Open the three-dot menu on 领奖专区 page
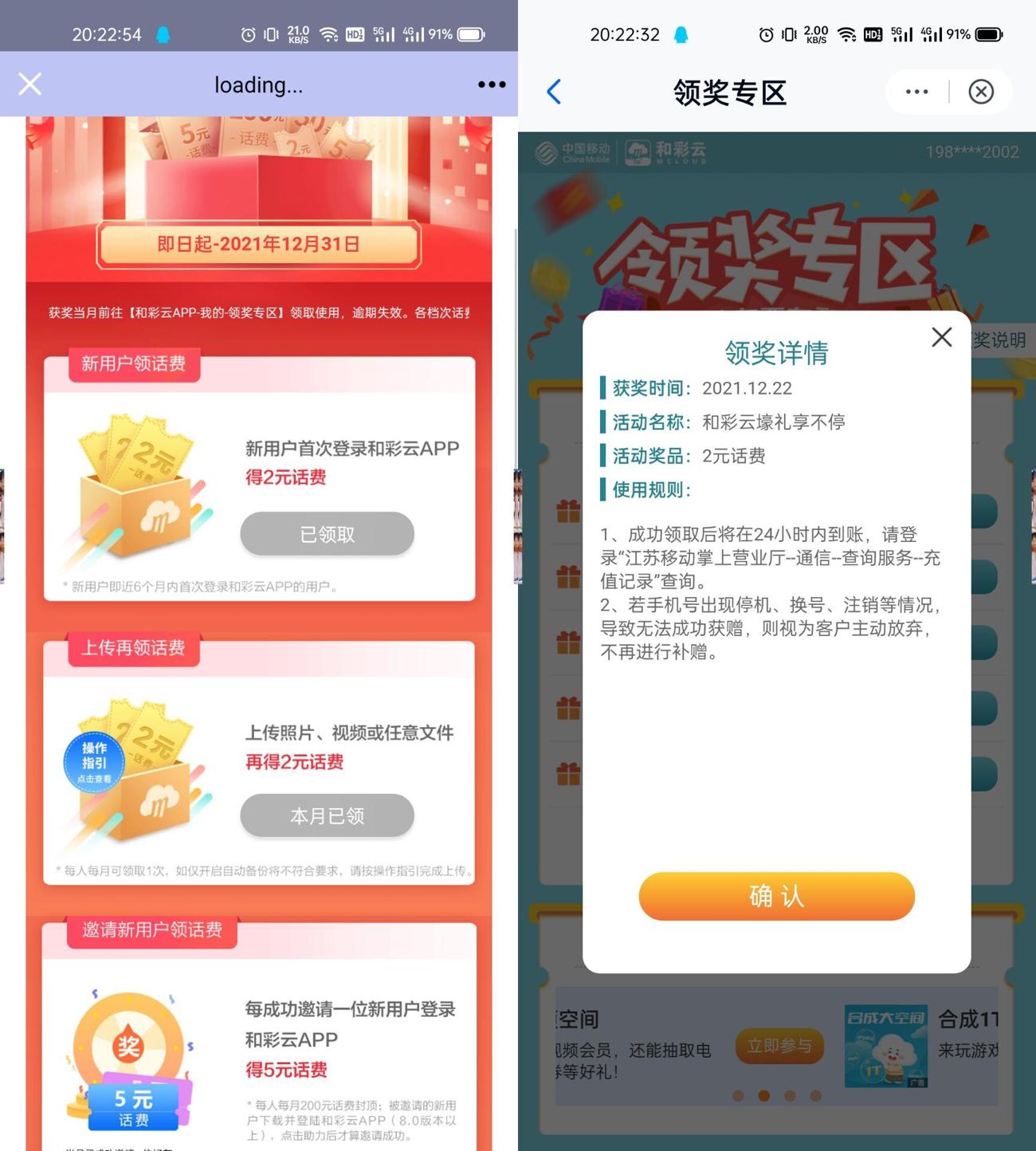Image resolution: width=1036 pixels, height=1151 pixels. point(916,91)
